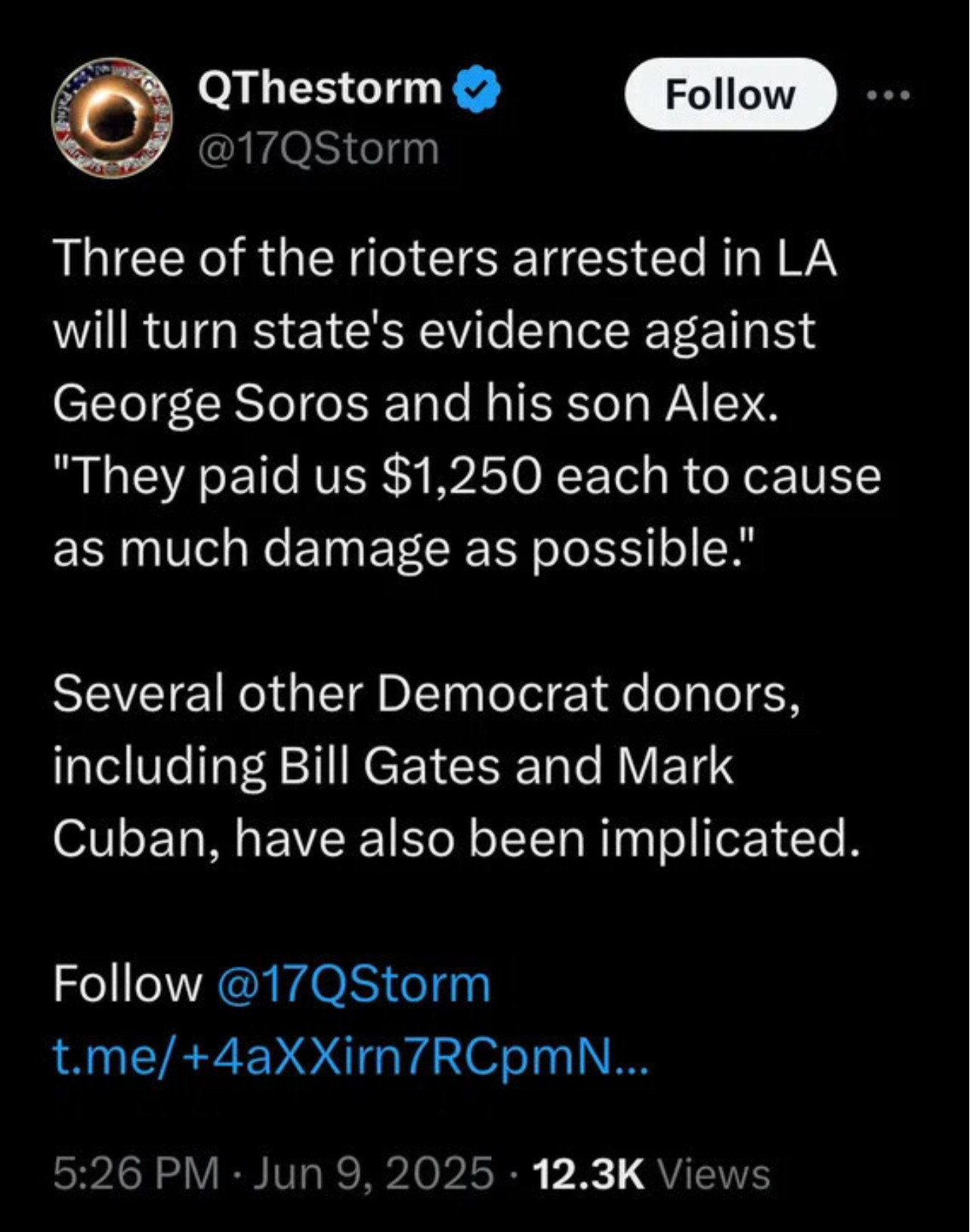Open the t.me Telegram link
Image resolution: width=970 pixels, height=1232 pixels.
351,1058
